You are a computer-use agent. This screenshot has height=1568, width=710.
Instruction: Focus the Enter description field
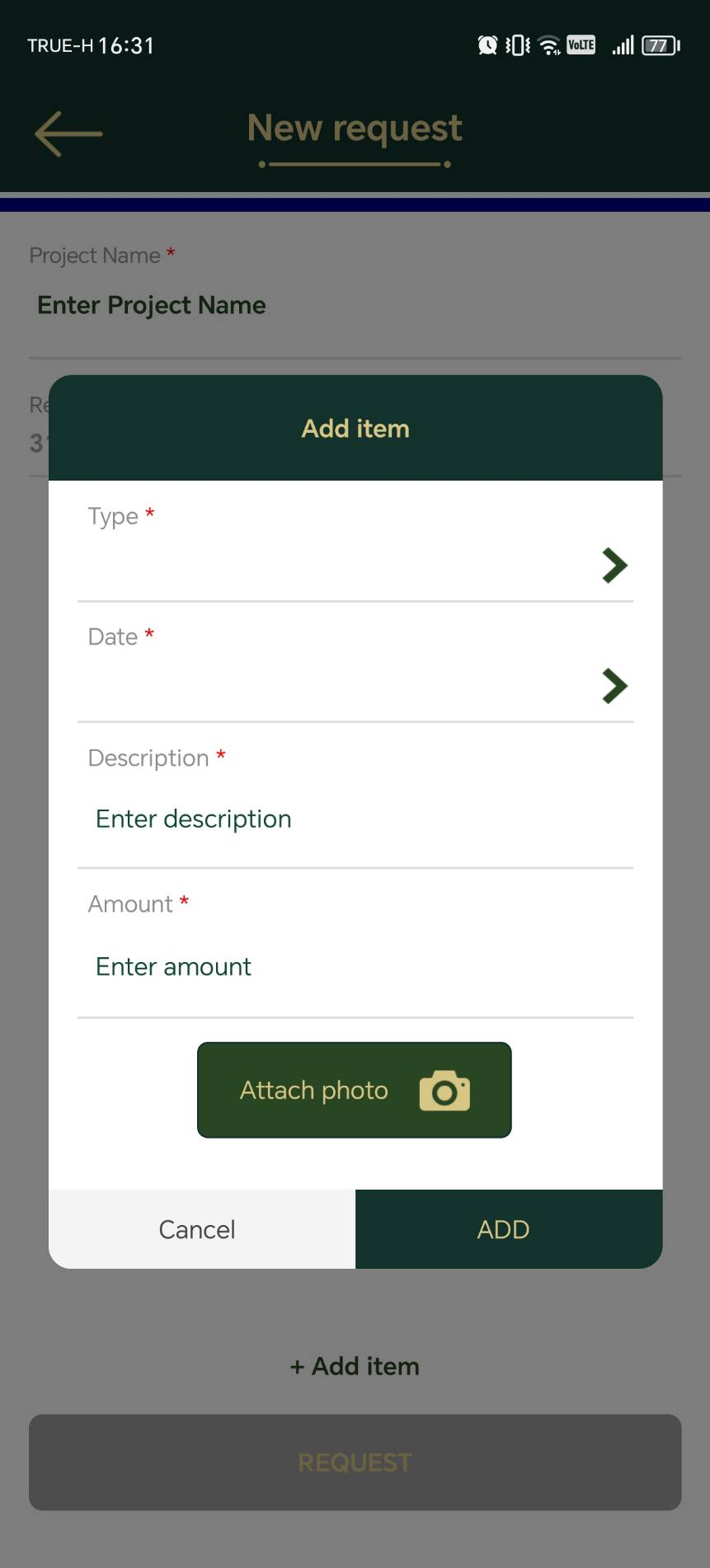355,819
